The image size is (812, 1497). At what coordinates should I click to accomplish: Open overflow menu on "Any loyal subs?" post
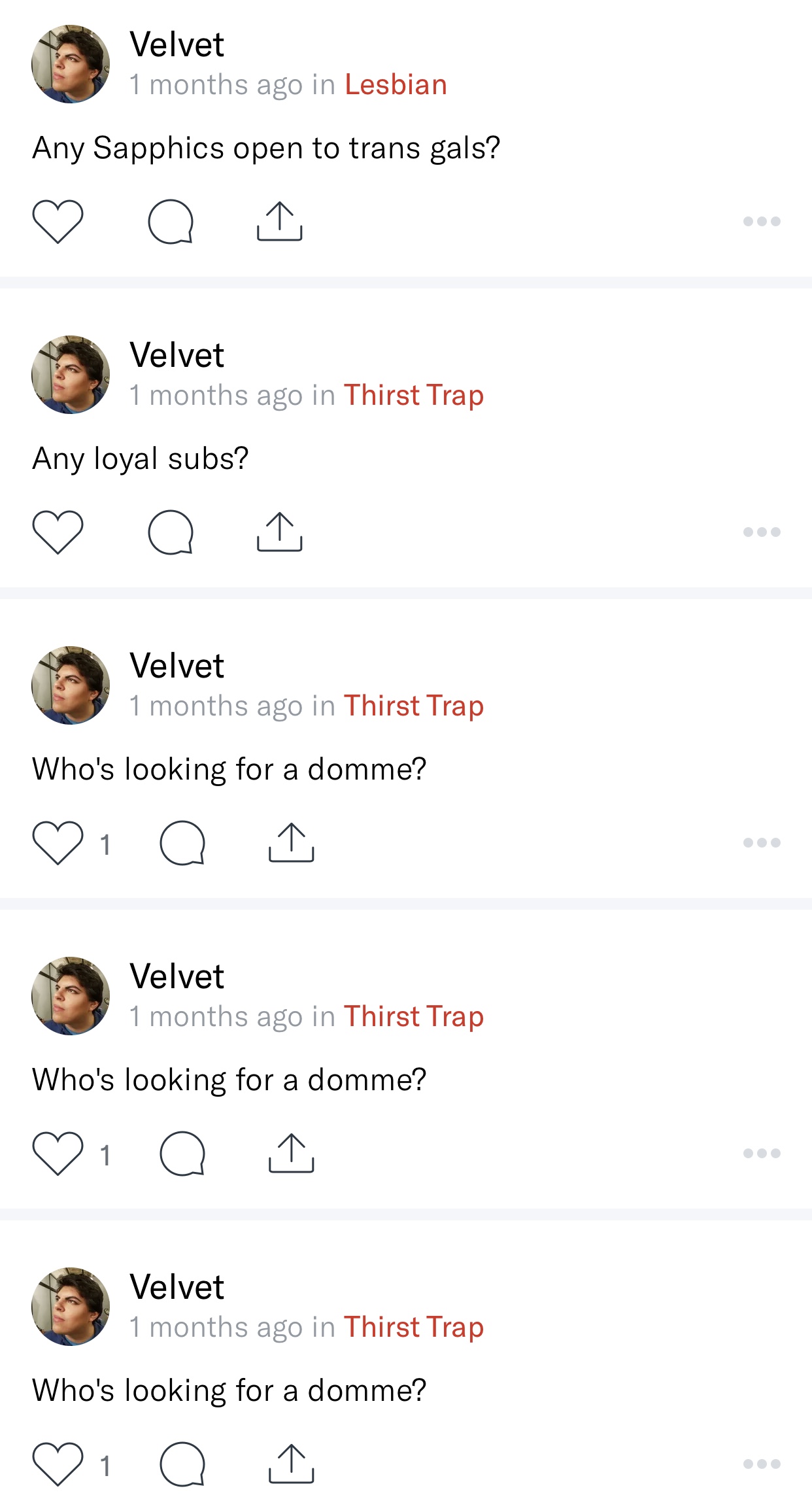(x=762, y=532)
